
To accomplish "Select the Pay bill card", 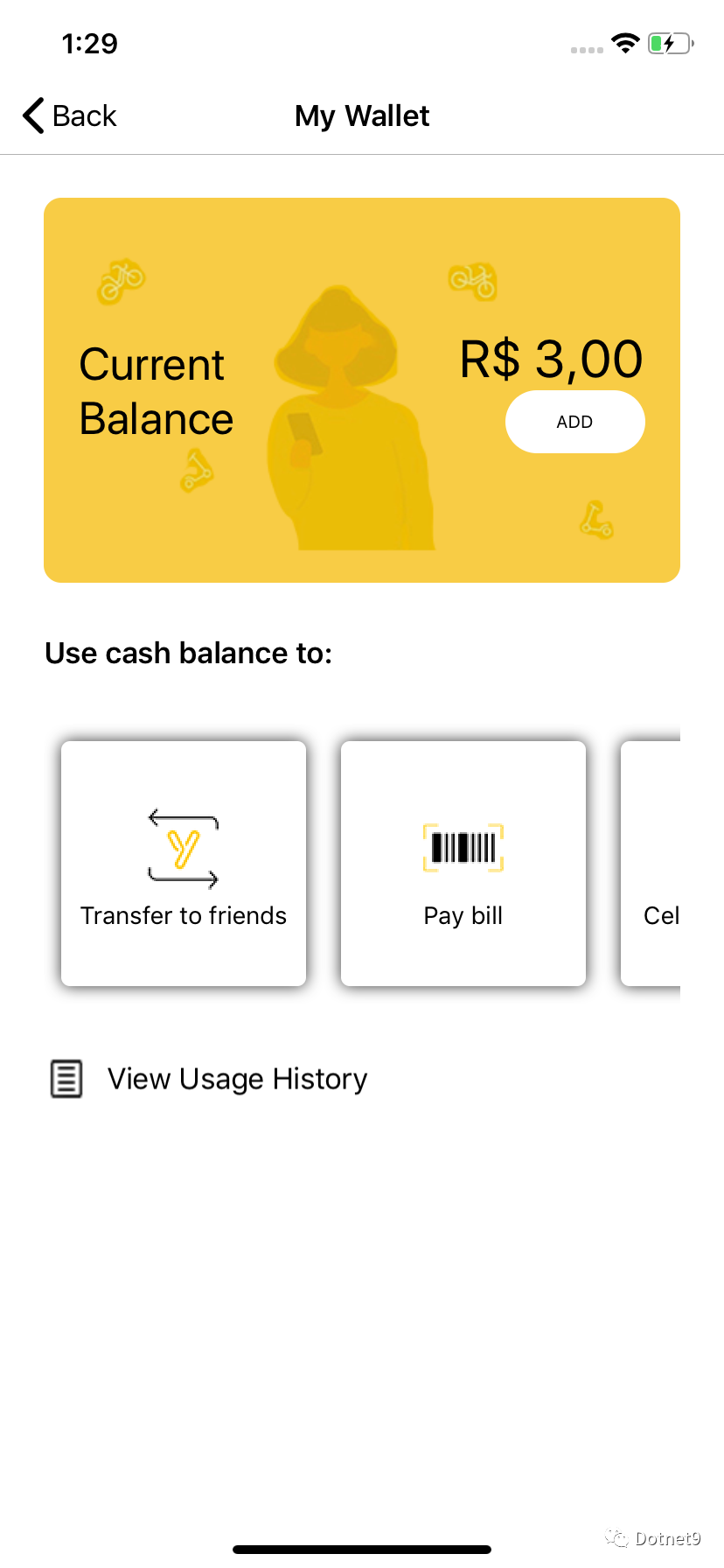I will pos(463,864).
